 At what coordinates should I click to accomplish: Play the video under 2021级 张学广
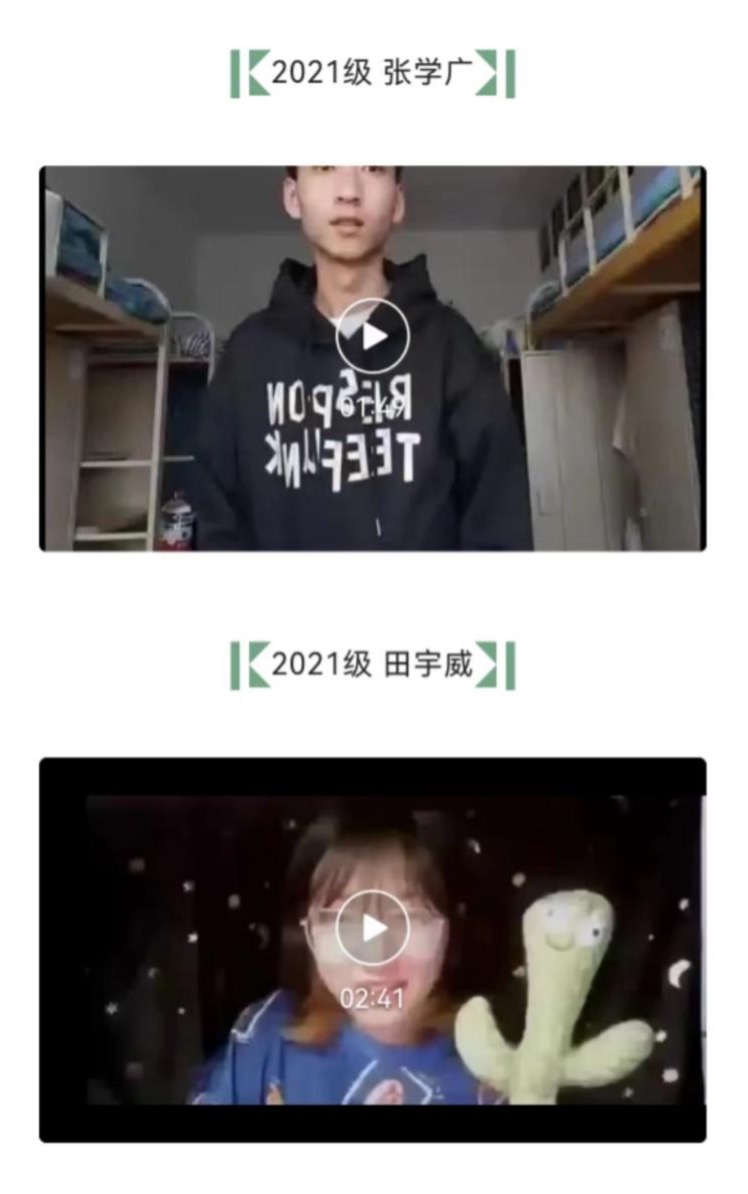click(373, 336)
